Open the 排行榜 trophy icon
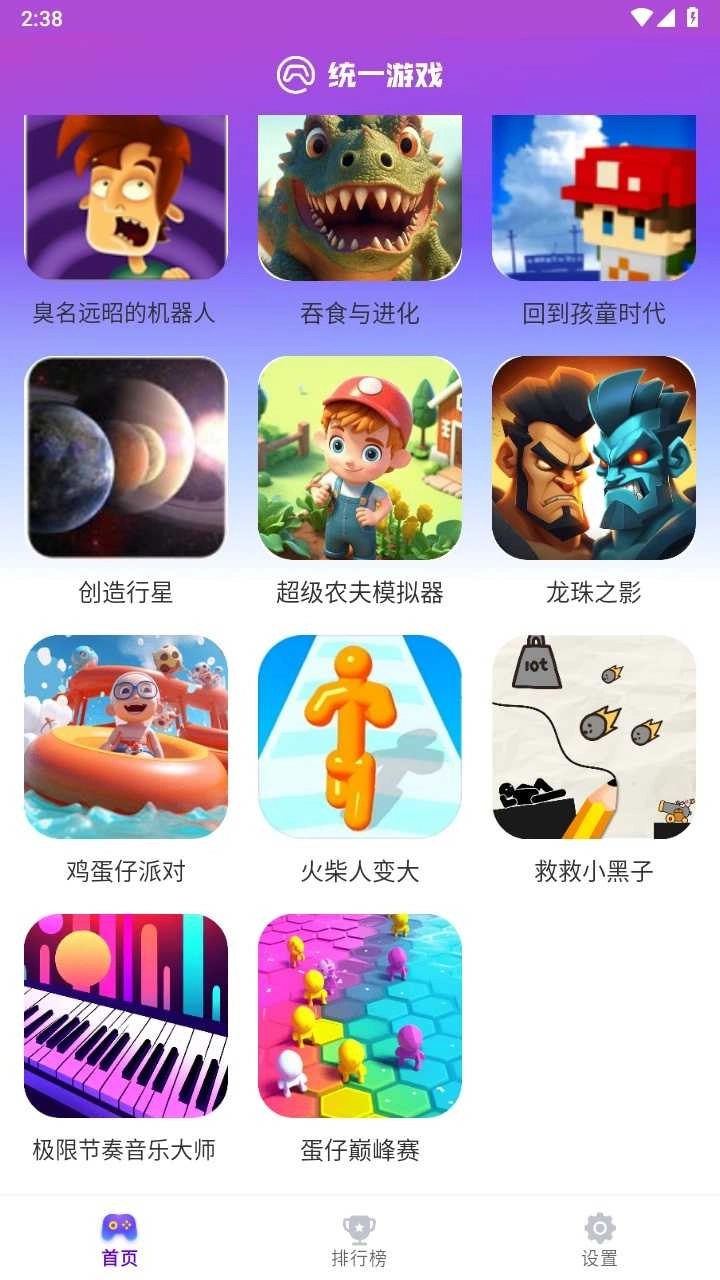The image size is (720, 1280). pyautogui.click(x=359, y=1227)
